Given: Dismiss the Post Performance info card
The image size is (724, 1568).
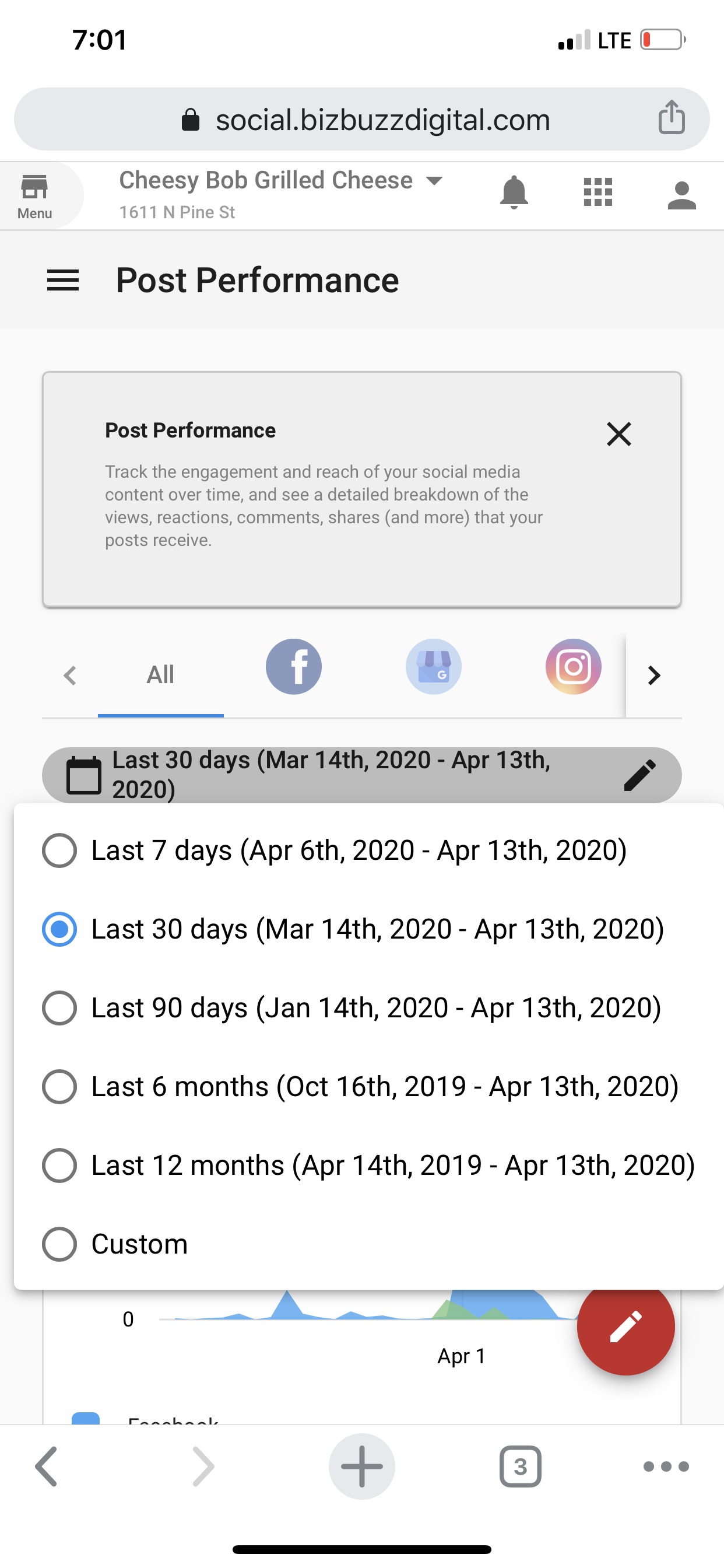Looking at the screenshot, I should [x=618, y=434].
